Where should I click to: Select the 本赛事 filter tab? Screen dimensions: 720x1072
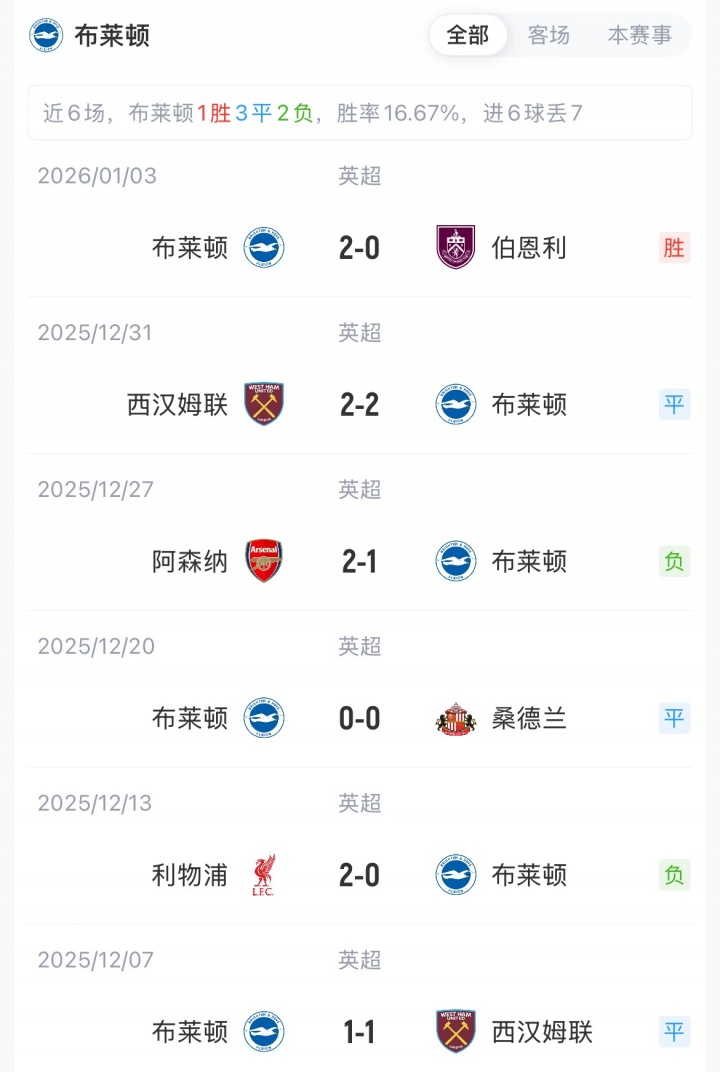click(640, 36)
